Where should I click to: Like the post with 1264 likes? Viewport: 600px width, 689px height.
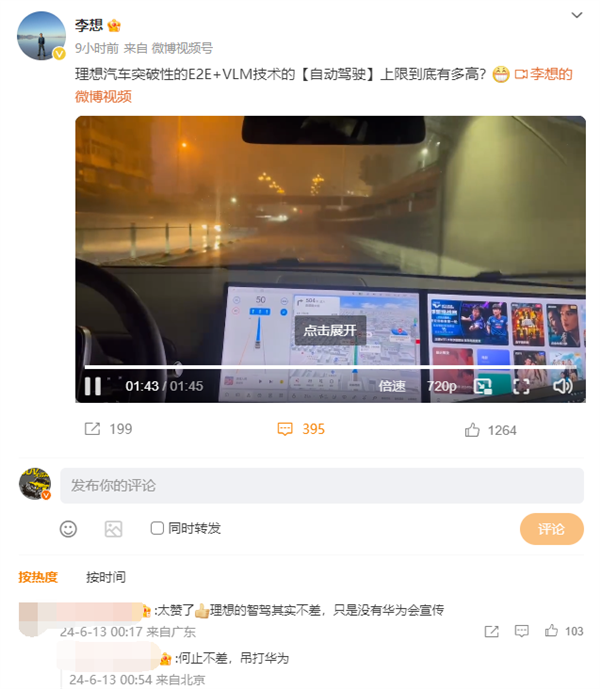[490, 430]
